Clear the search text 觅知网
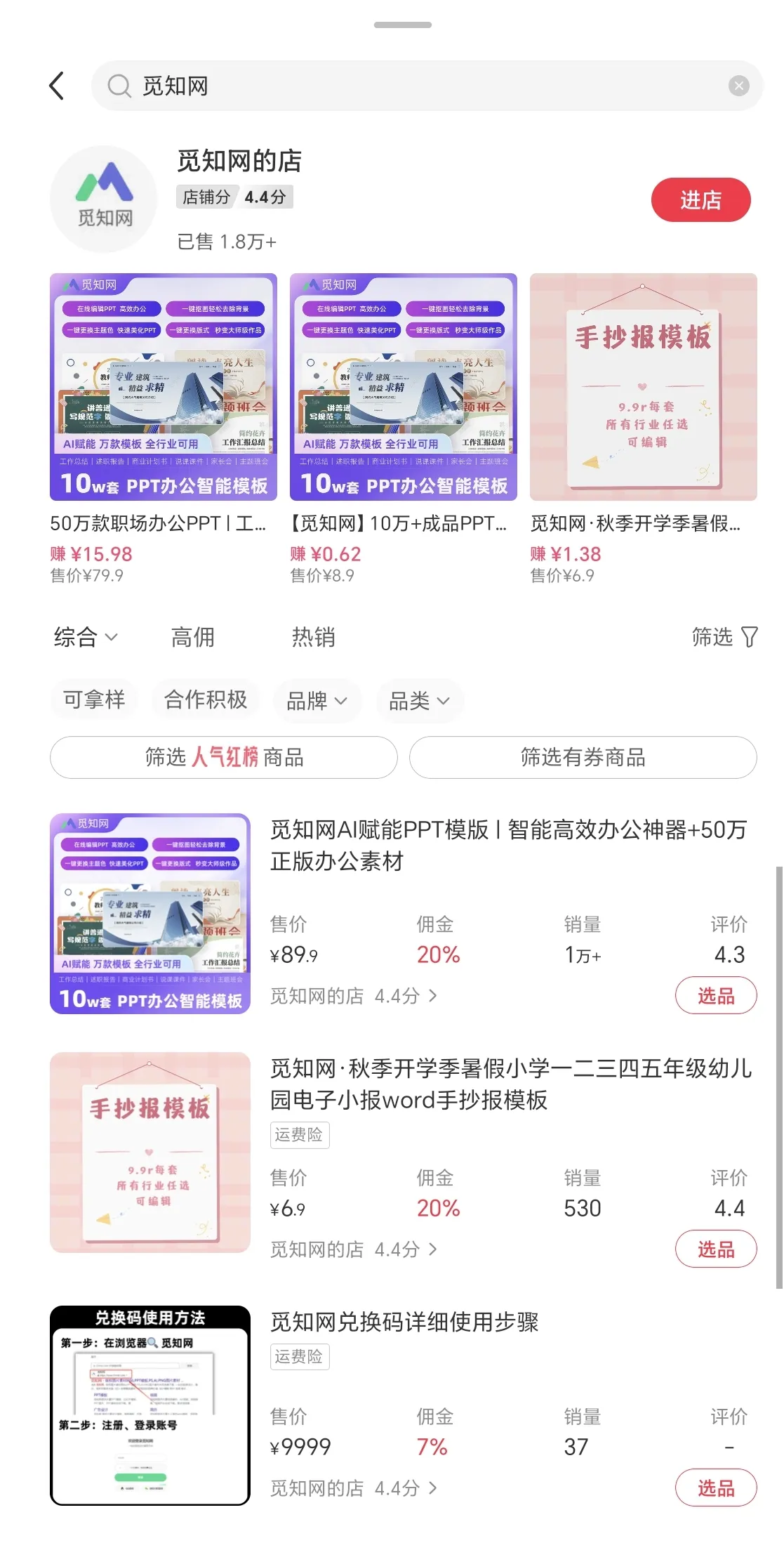784x1543 pixels. (738, 86)
